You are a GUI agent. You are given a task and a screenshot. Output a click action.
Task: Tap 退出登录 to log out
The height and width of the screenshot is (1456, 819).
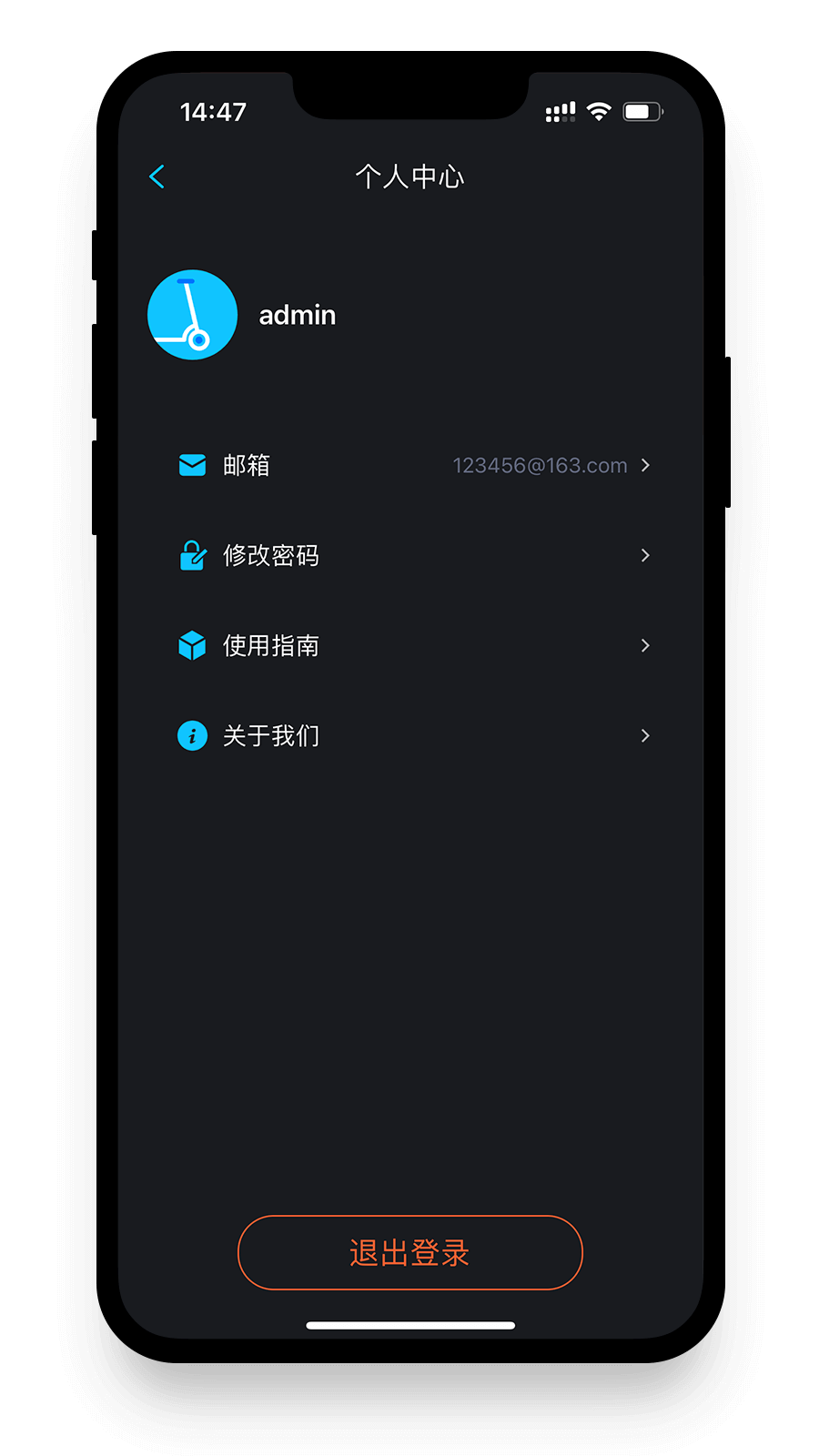click(410, 1252)
